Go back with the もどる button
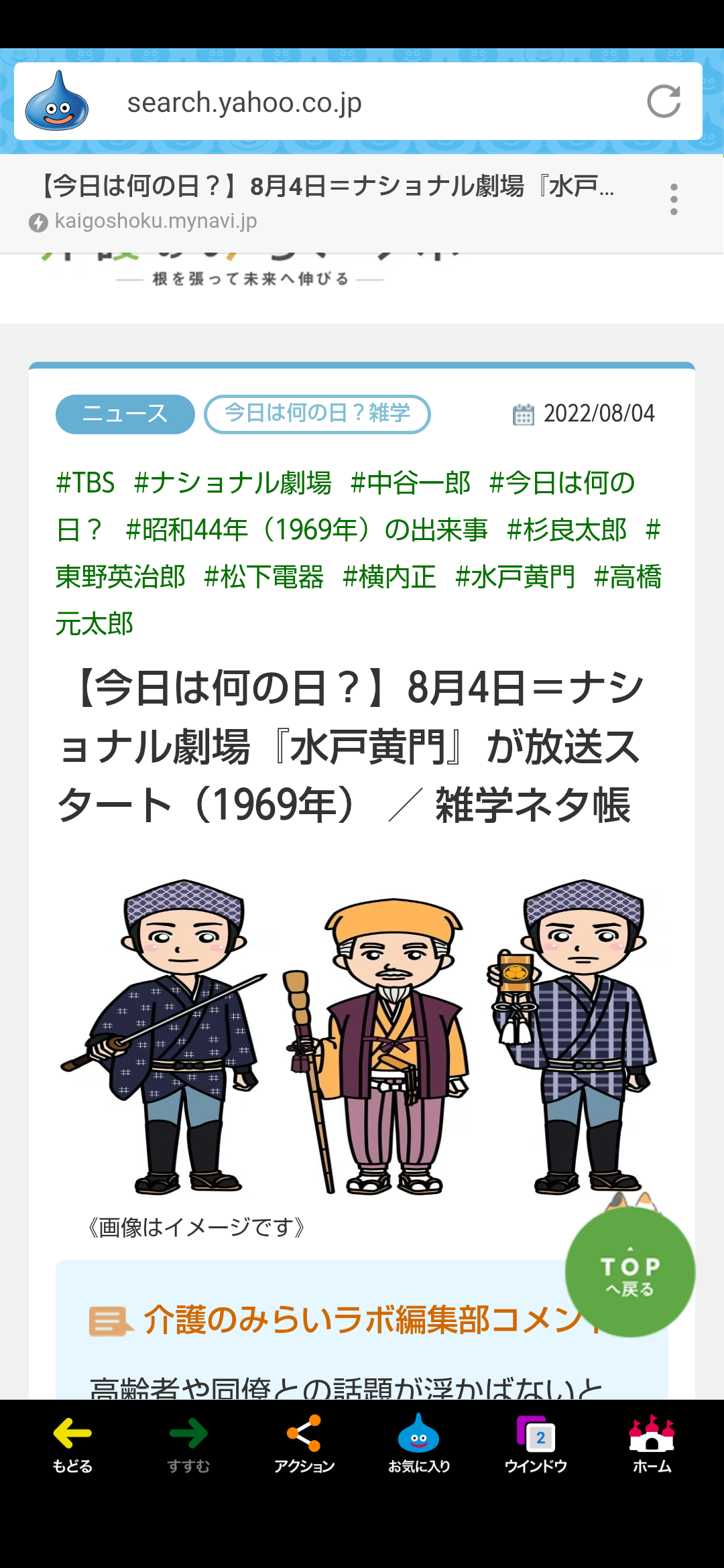The image size is (724, 1568). 72,1444
